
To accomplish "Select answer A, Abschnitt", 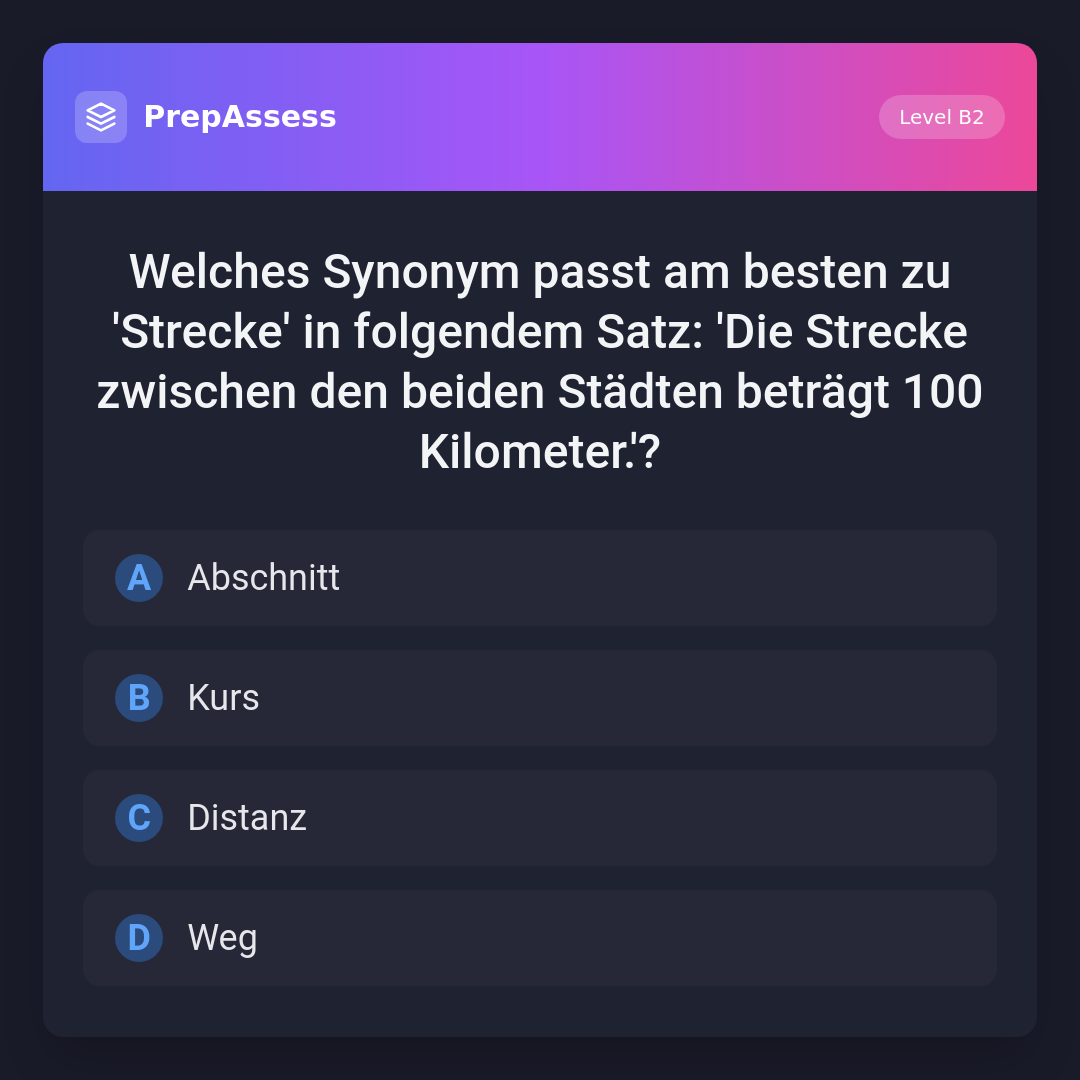I will click(540, 578).
